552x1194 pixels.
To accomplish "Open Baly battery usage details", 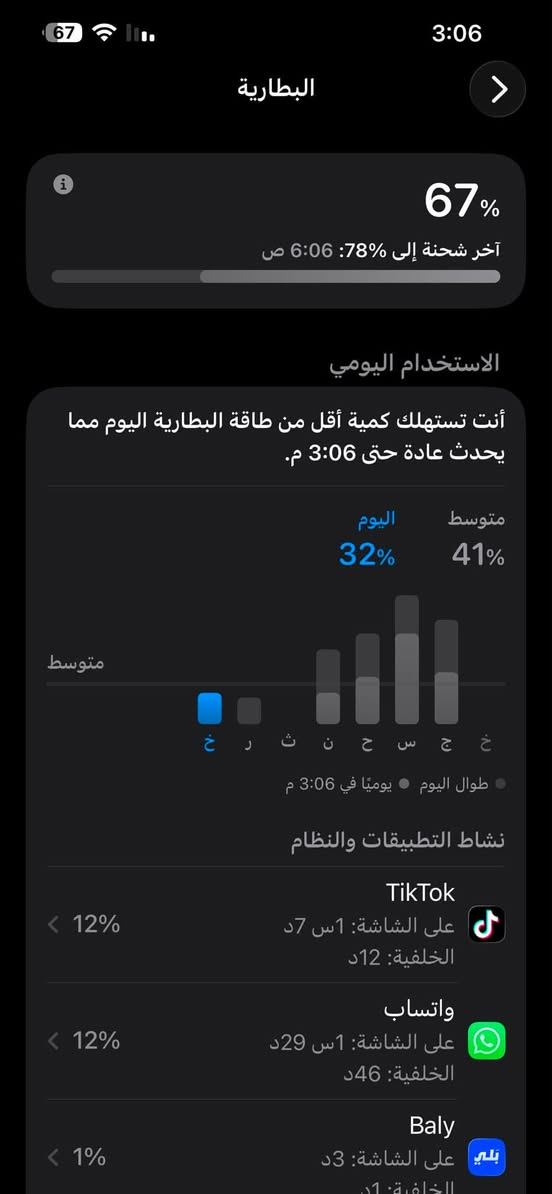I will click(276, 1147).
